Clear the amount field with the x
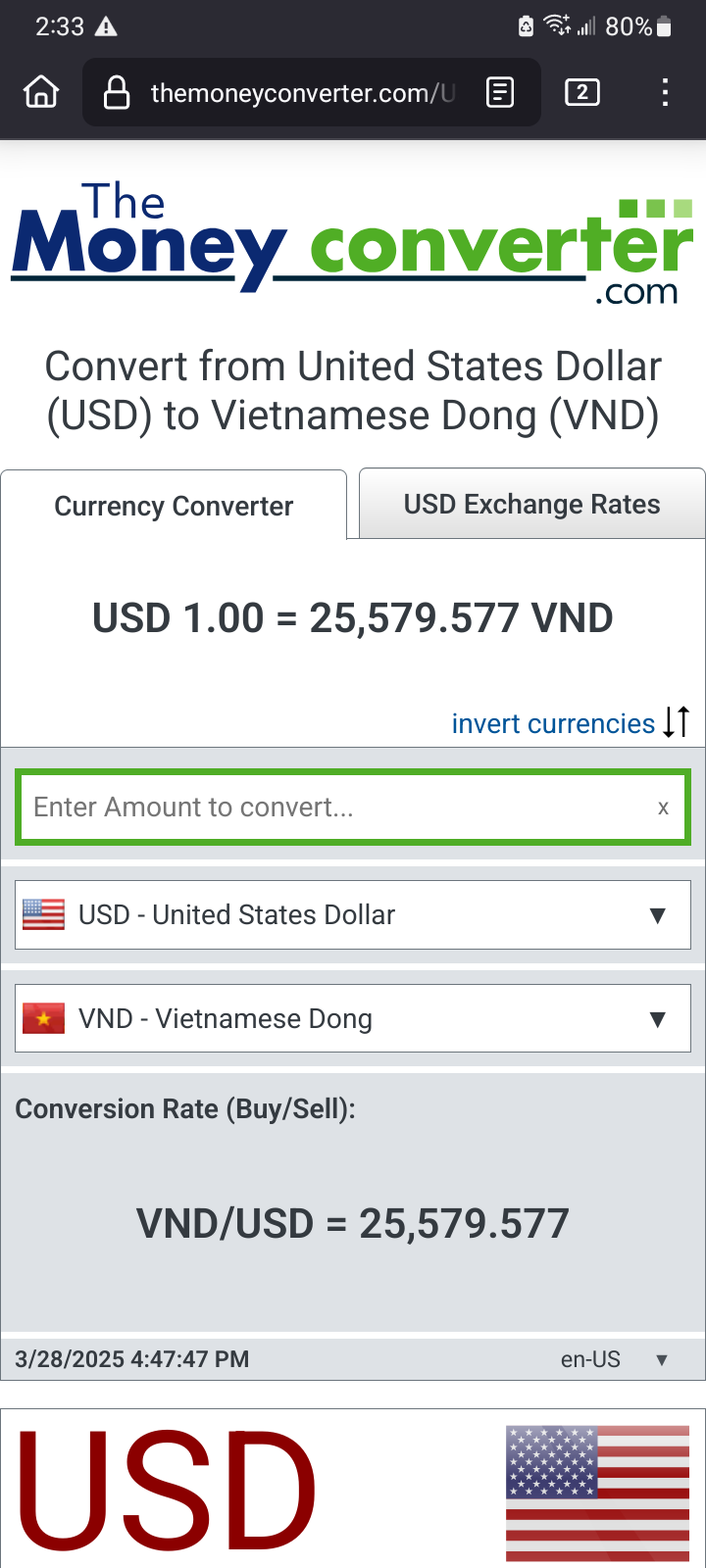This screenshot has width=706, height=1568. click(663, 808)
